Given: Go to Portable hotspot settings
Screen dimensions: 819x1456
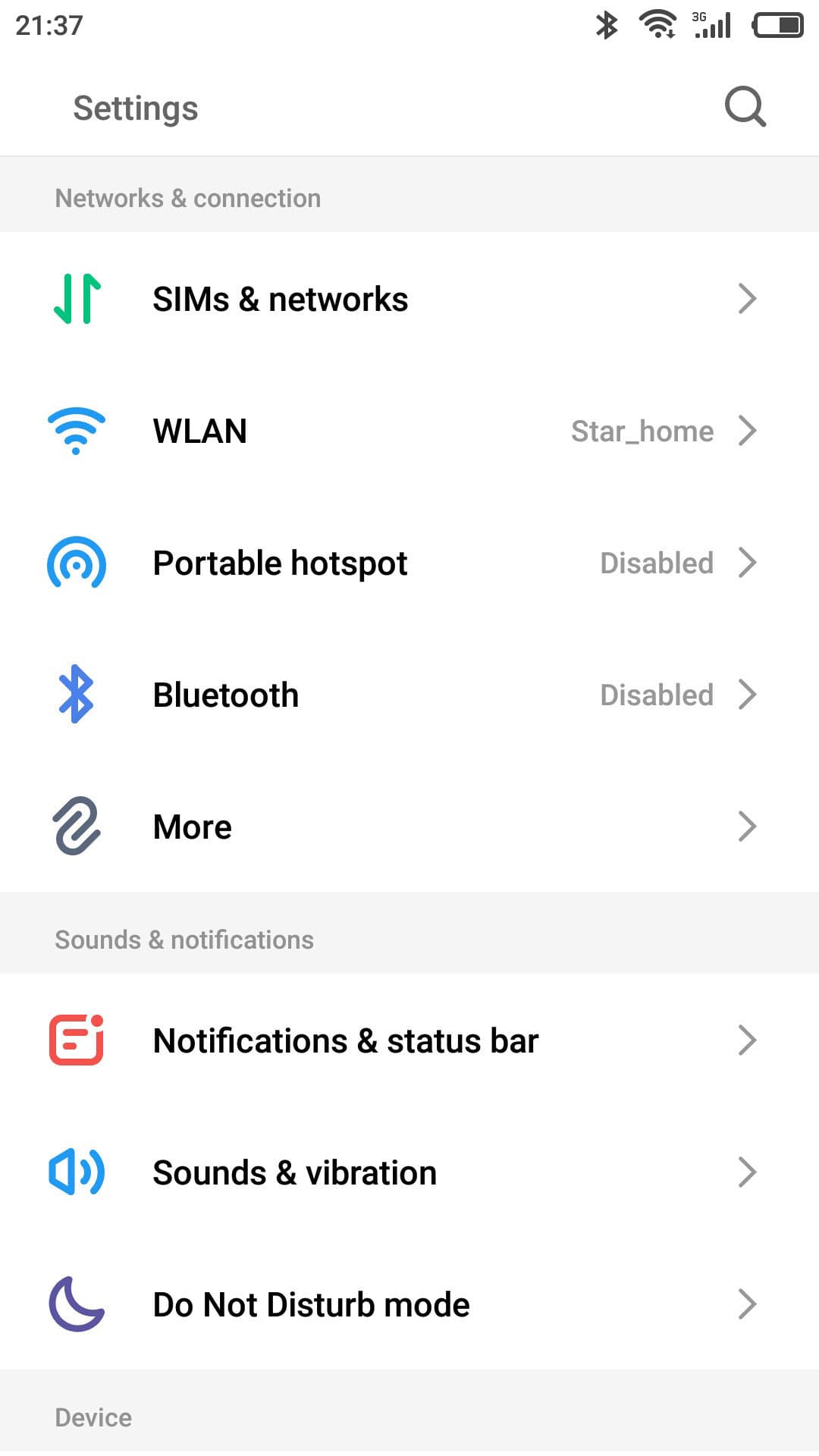Looking at the screenshot, I should pyautogui.click(x=409, y=563).
